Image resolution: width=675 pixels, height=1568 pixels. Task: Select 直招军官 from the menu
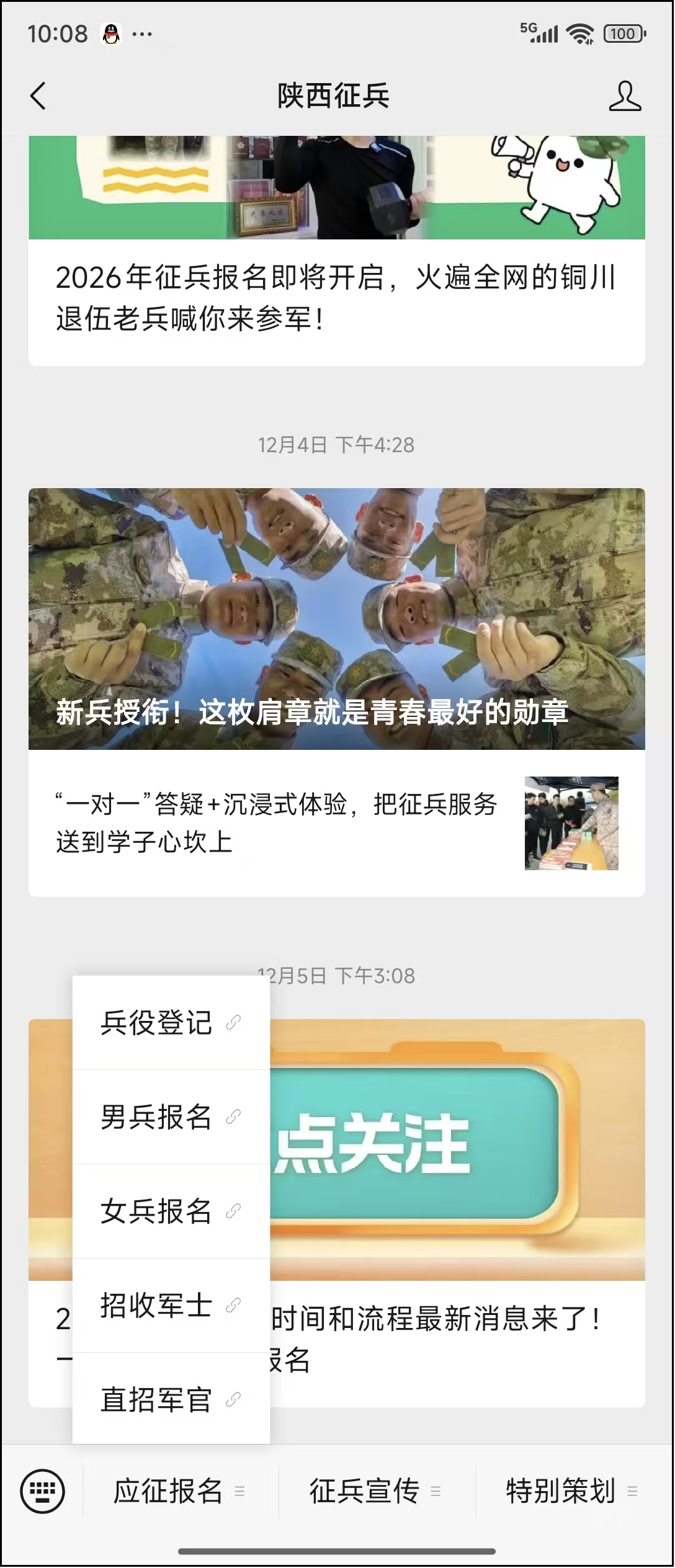[171, 1399]
